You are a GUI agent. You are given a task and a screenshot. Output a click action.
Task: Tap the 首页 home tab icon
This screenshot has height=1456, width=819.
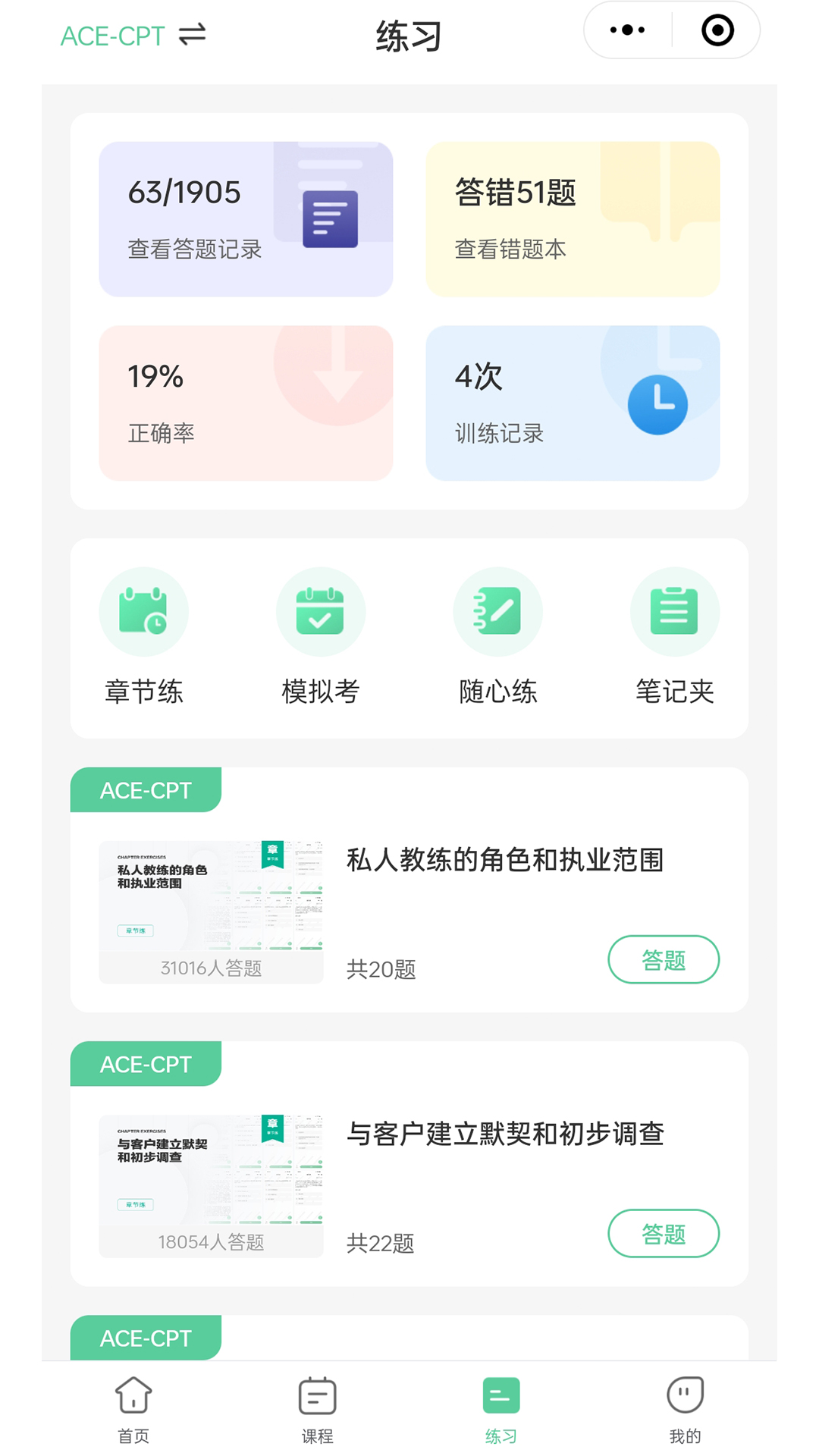coord(133,1395)
